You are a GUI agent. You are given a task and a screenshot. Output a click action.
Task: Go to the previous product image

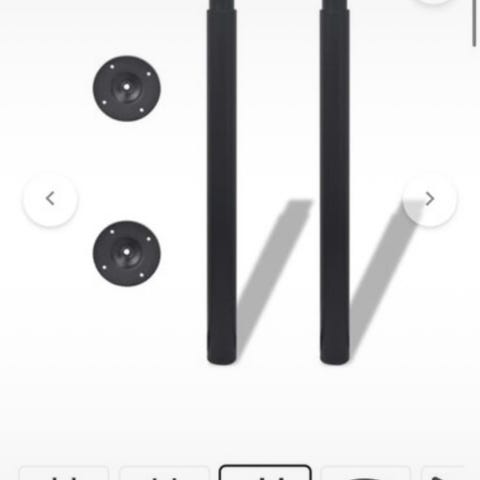click(50, 199)
